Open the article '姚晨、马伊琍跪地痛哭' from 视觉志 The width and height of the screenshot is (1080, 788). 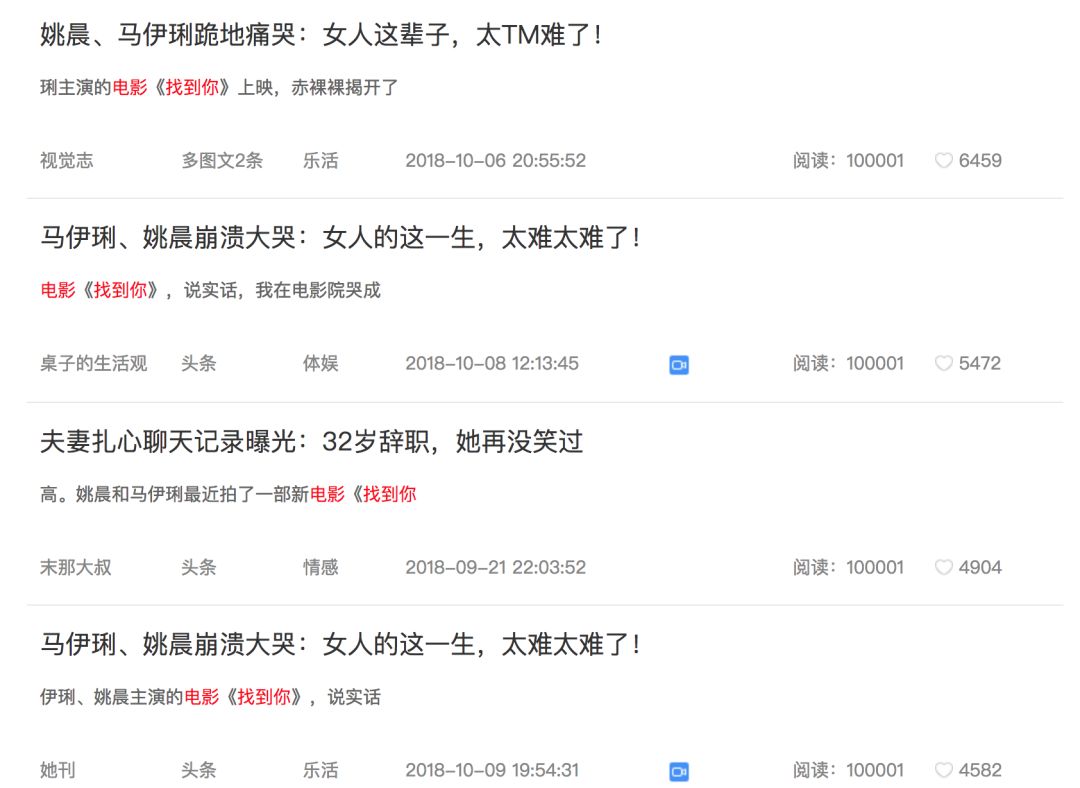click(321, 37)
